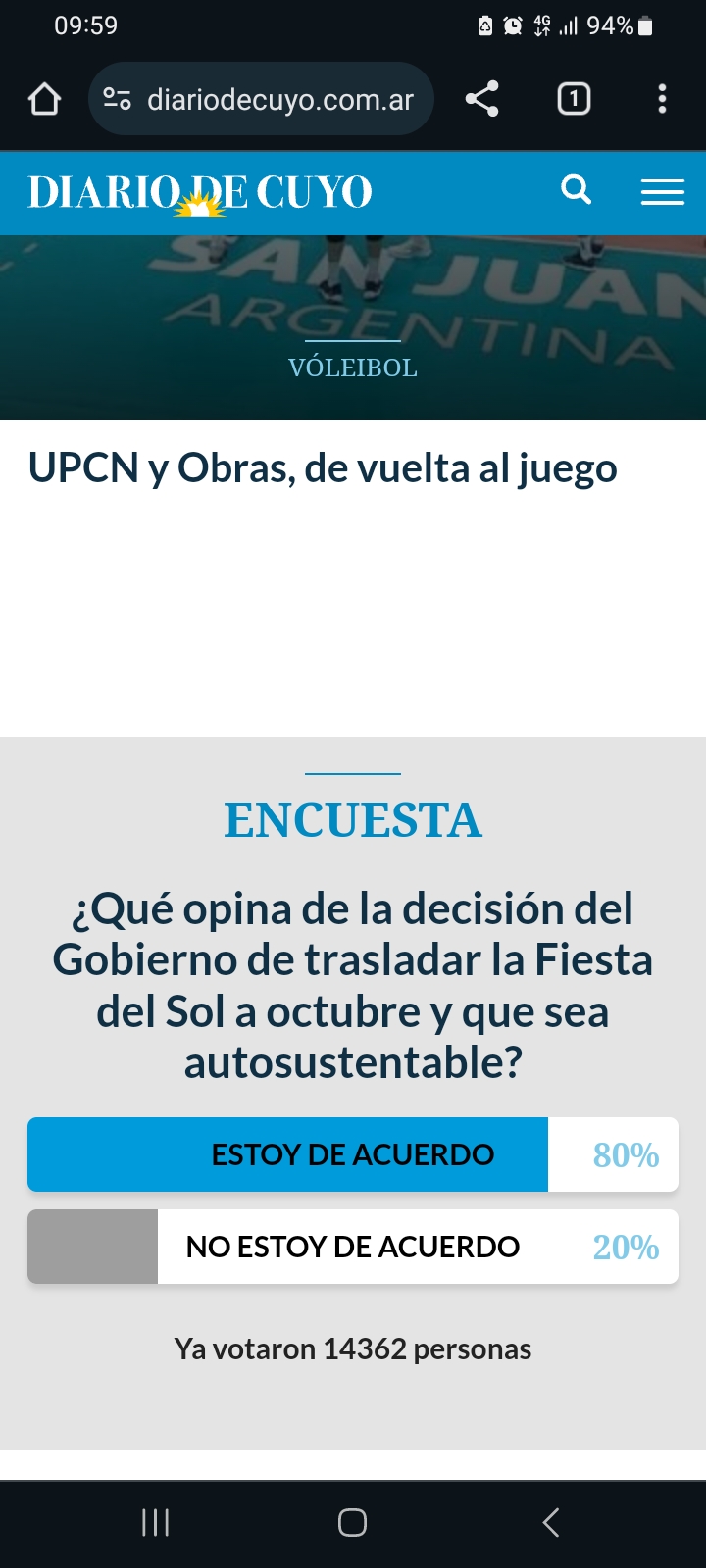The height and width of the screenshot is (1568, 706).
Task: Read the UPCN y Obras article
Action: tap(323, 468)
